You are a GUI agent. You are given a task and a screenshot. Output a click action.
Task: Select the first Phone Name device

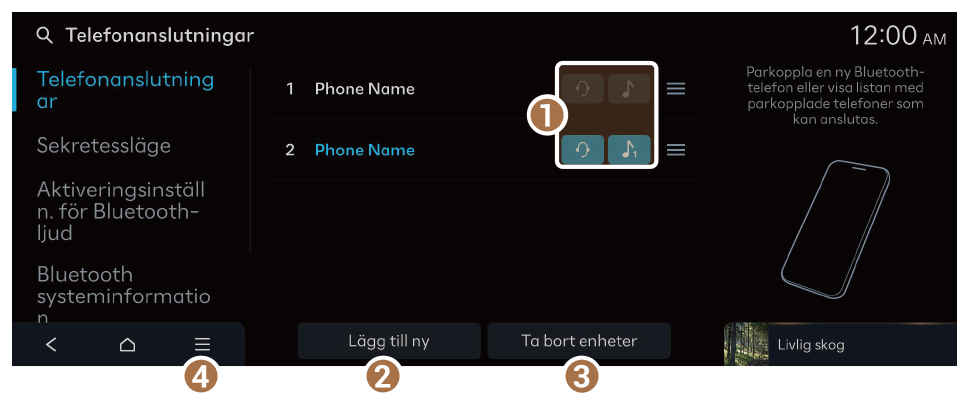pos(364,89)
